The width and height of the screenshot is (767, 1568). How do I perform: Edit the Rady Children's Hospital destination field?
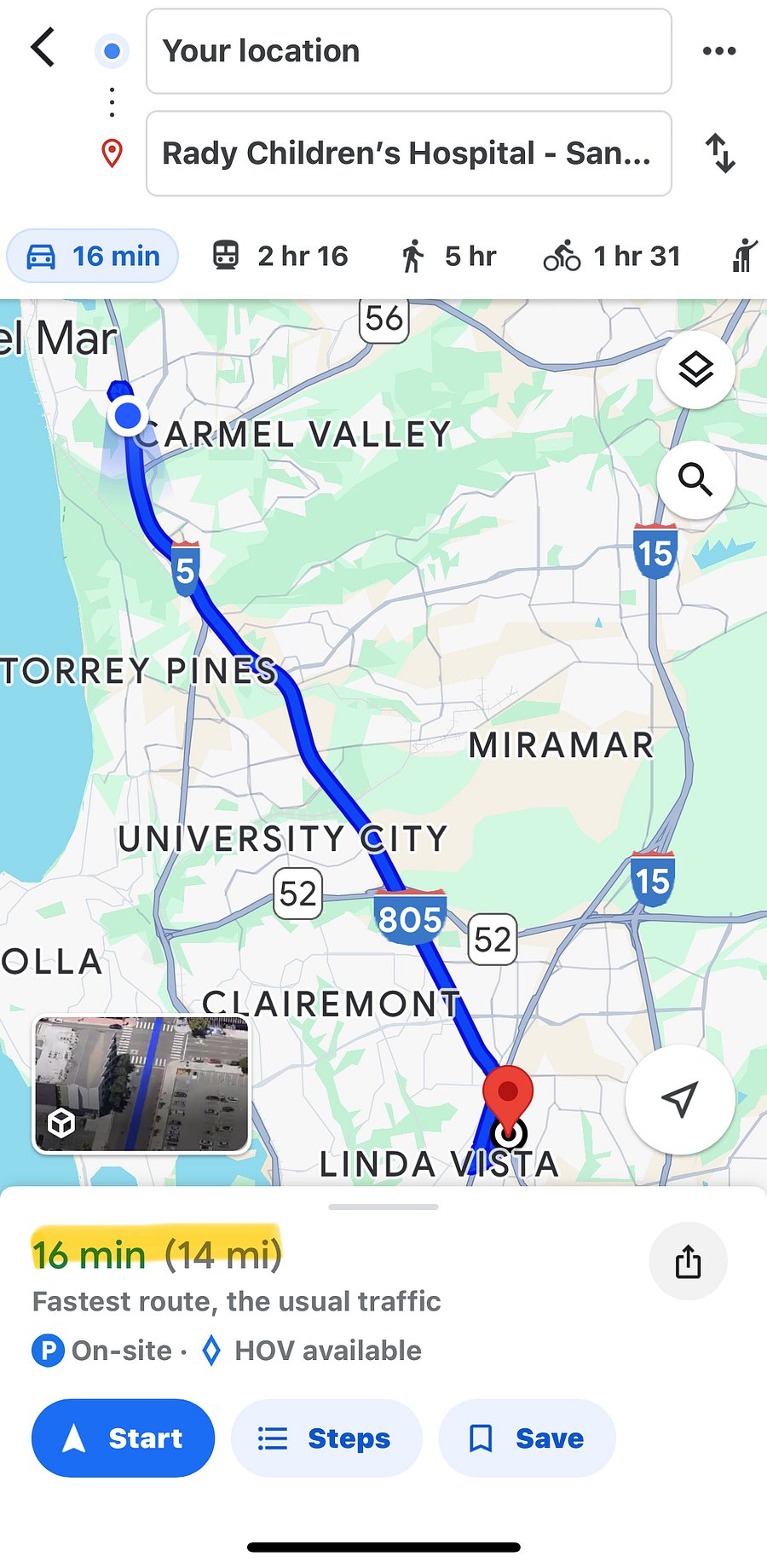click(x=409, y=153)
